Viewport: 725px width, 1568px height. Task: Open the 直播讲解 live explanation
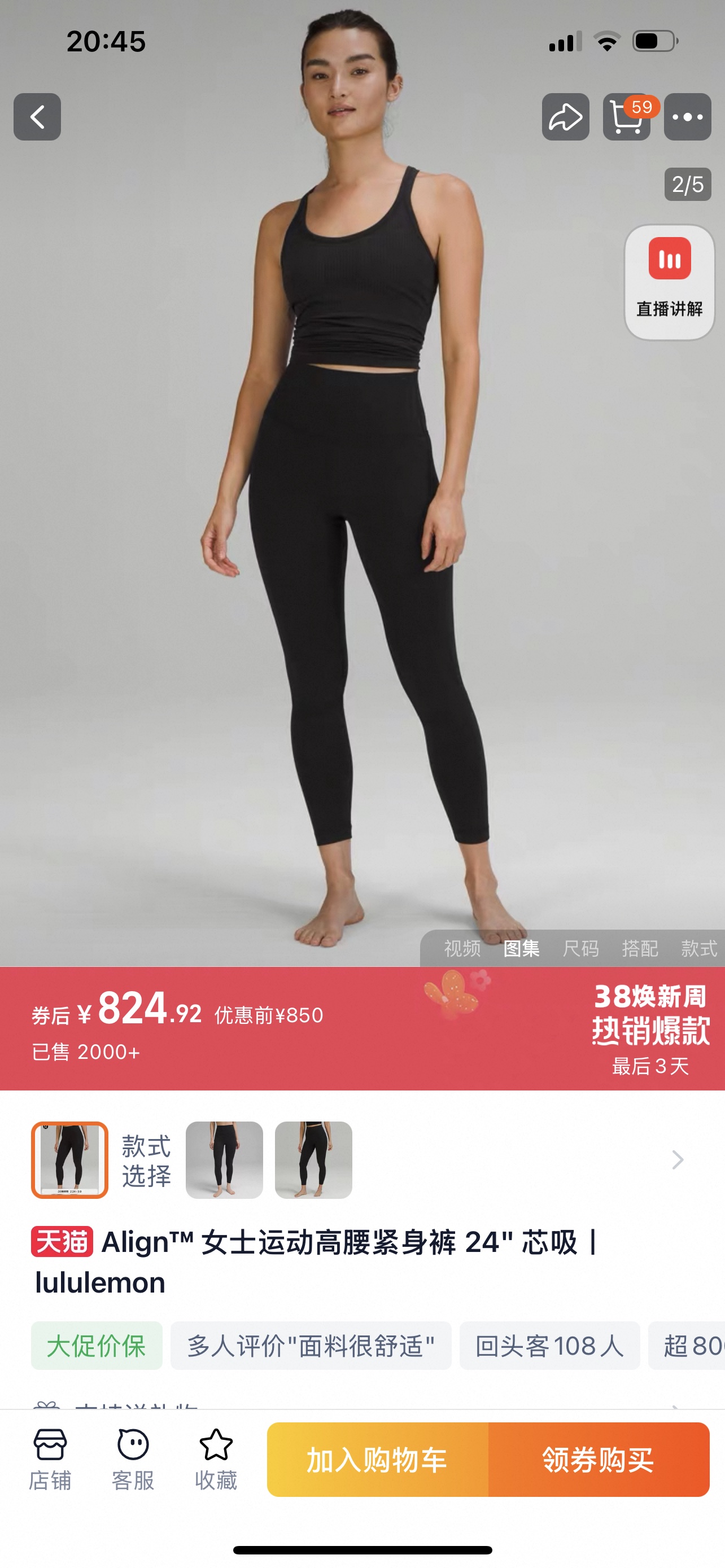669,282
